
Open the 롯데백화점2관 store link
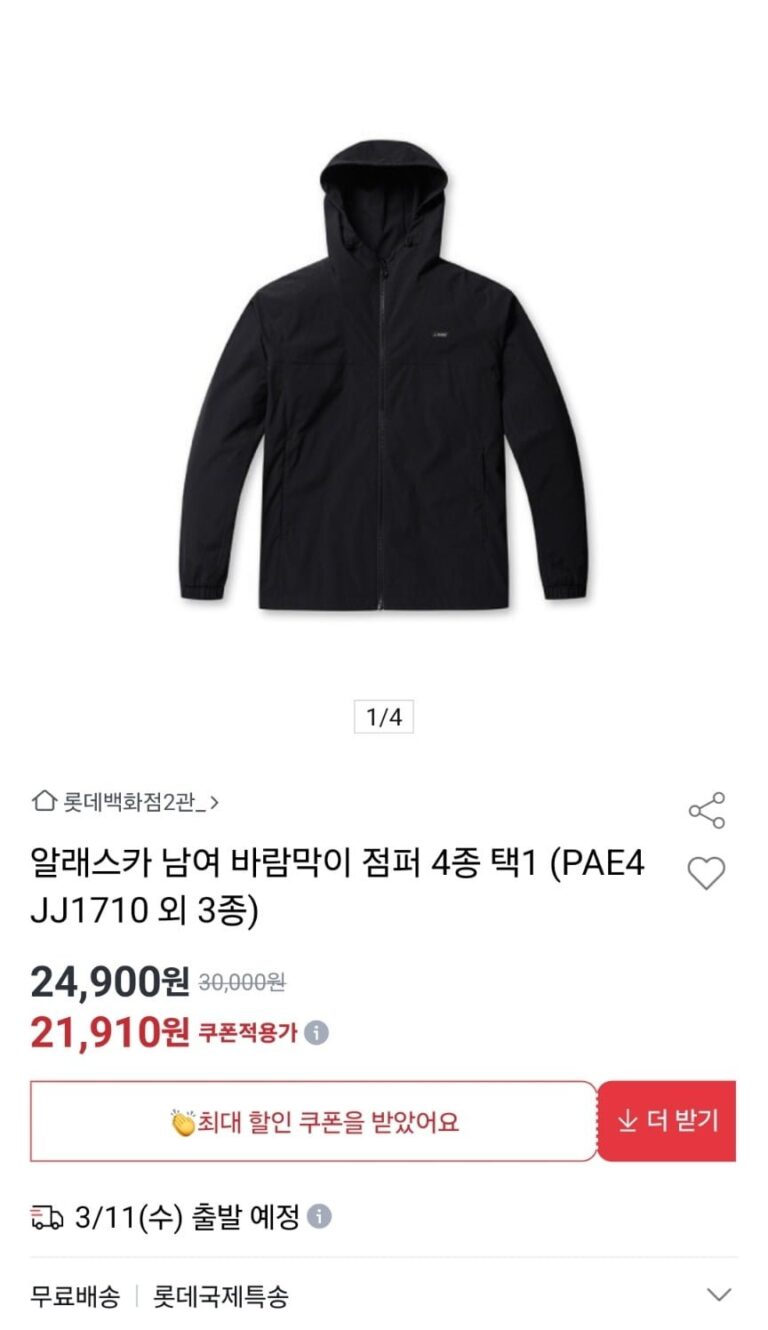pos(127,801)
